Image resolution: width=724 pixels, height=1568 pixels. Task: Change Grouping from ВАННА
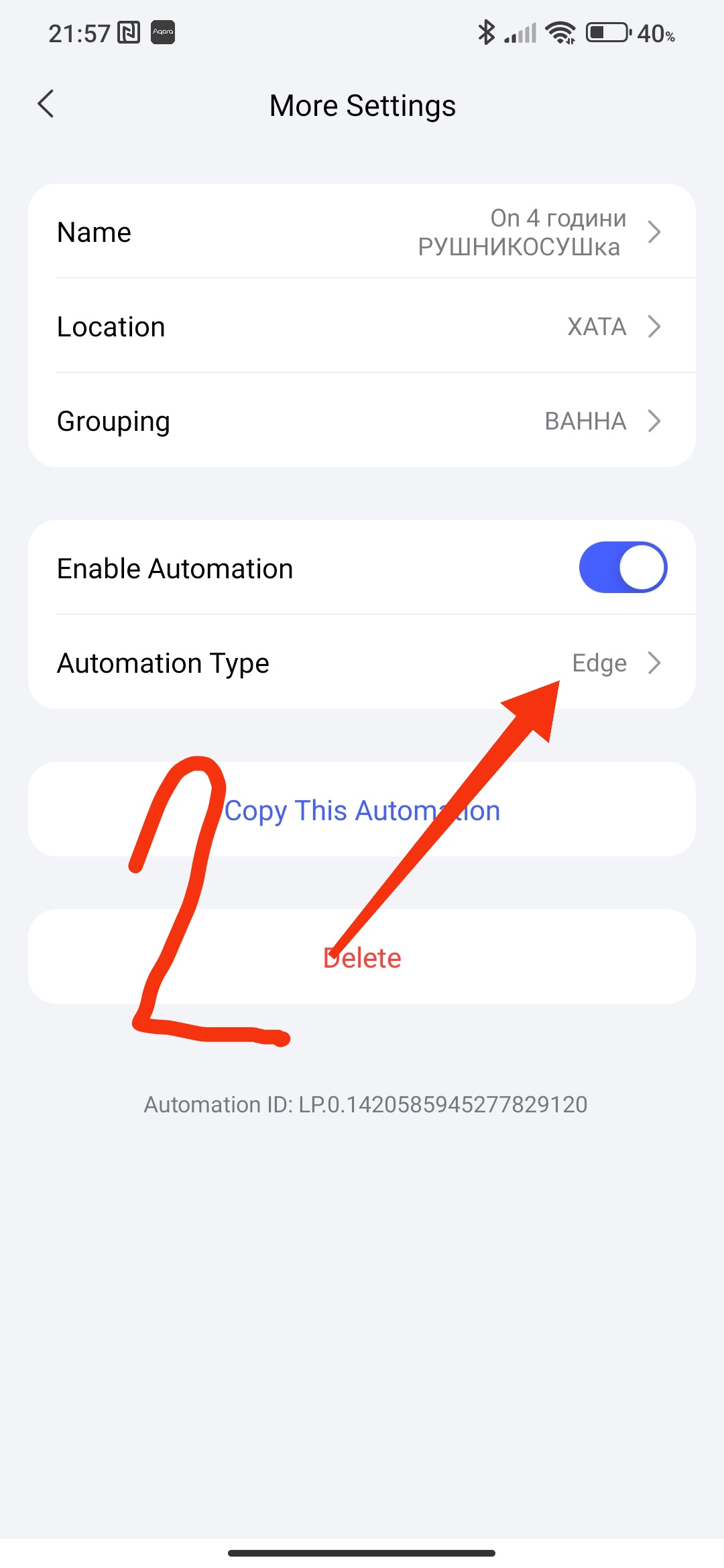click(362, 421)
